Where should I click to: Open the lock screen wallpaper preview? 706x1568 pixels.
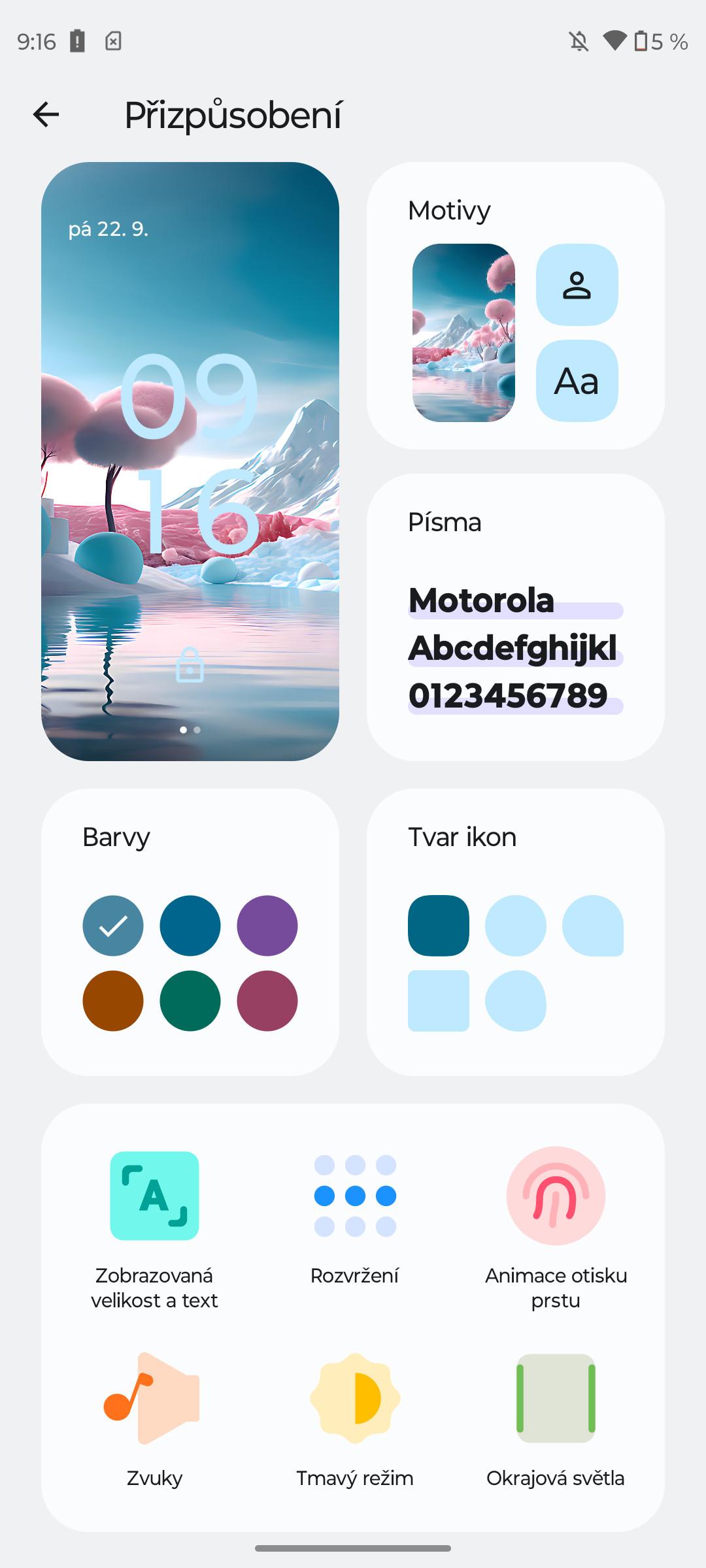pyautogui.click(x=190, y=461)
